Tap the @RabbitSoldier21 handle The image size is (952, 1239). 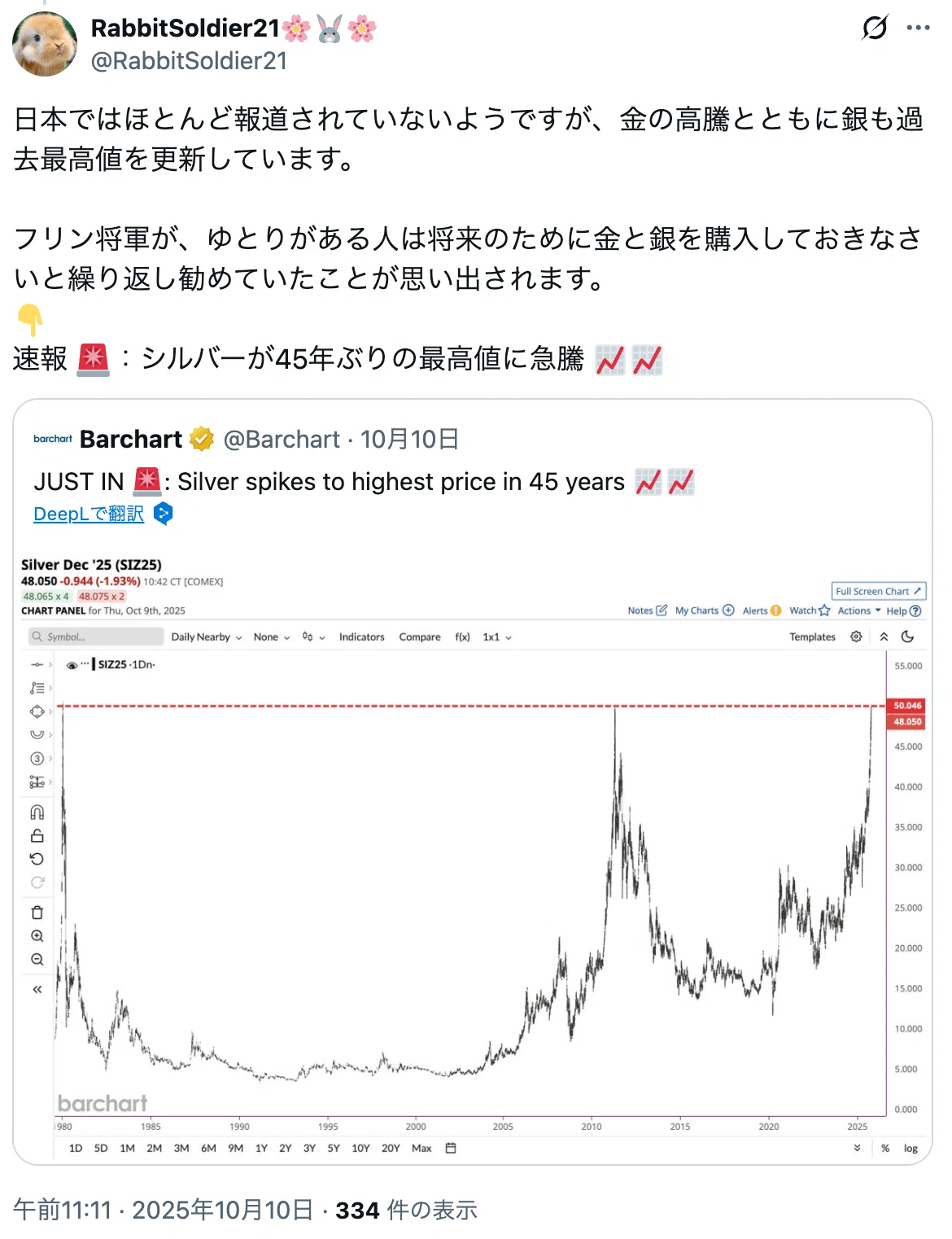[x=189, y=61]
